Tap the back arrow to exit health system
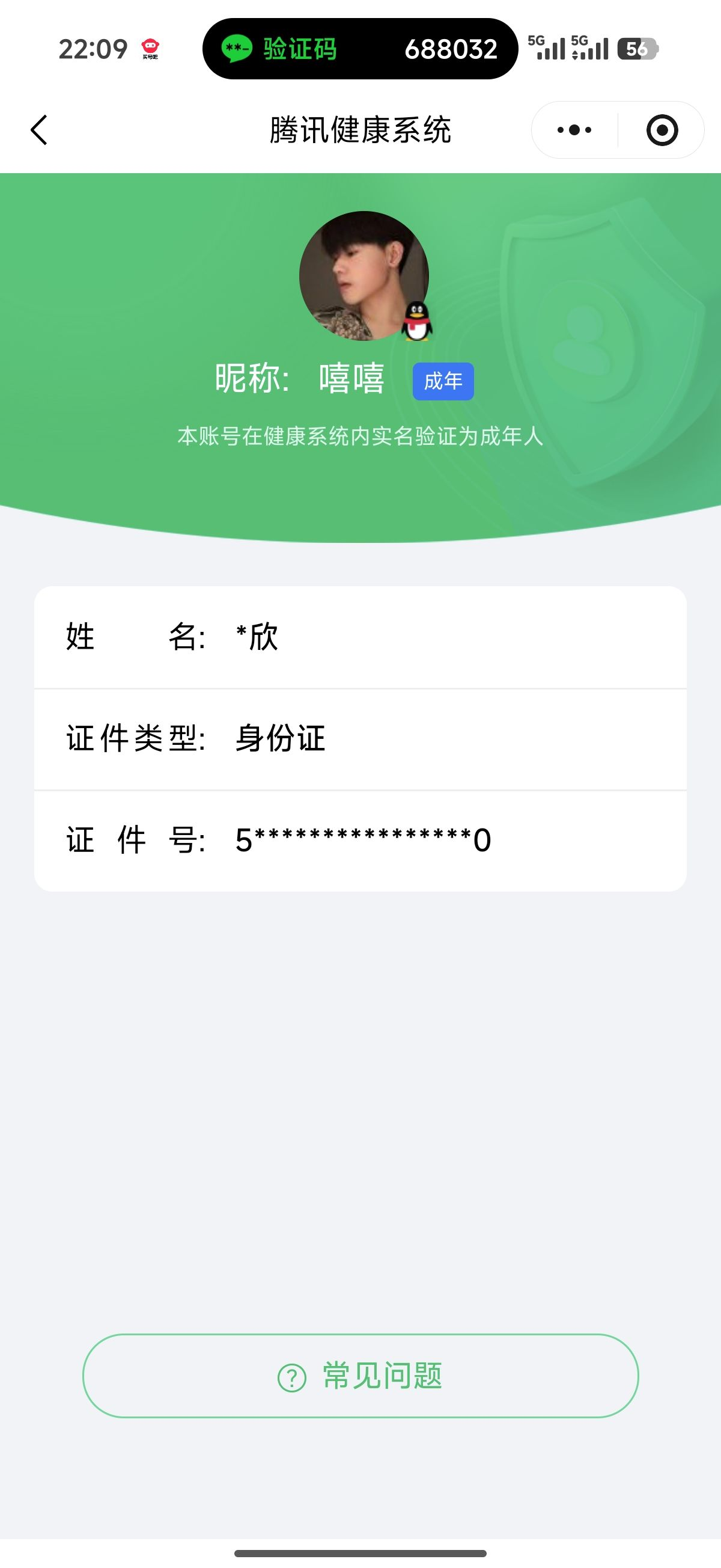The width and height of the screenshot is (721, 1568). (x=38, y=130)
